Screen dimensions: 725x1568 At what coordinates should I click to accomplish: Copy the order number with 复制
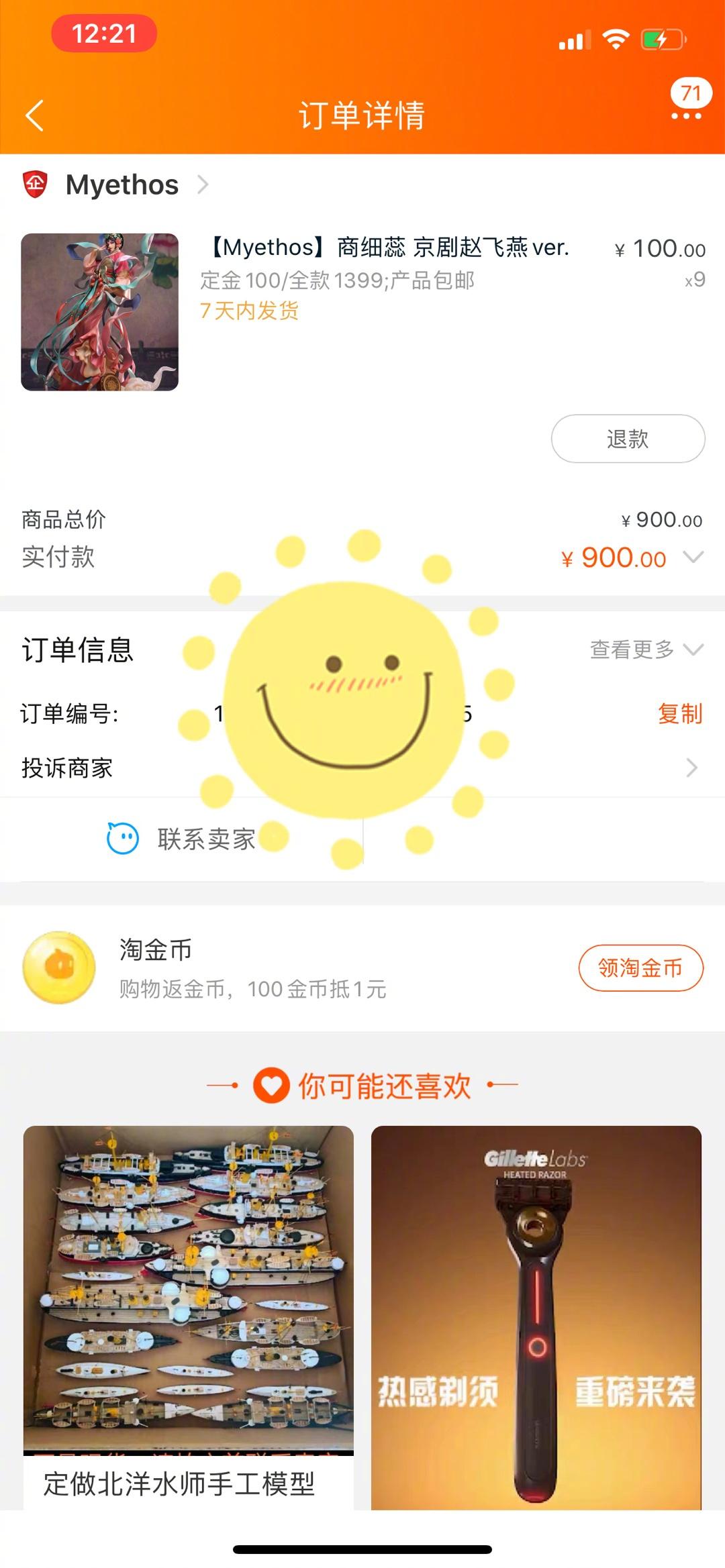click(679, 714)
